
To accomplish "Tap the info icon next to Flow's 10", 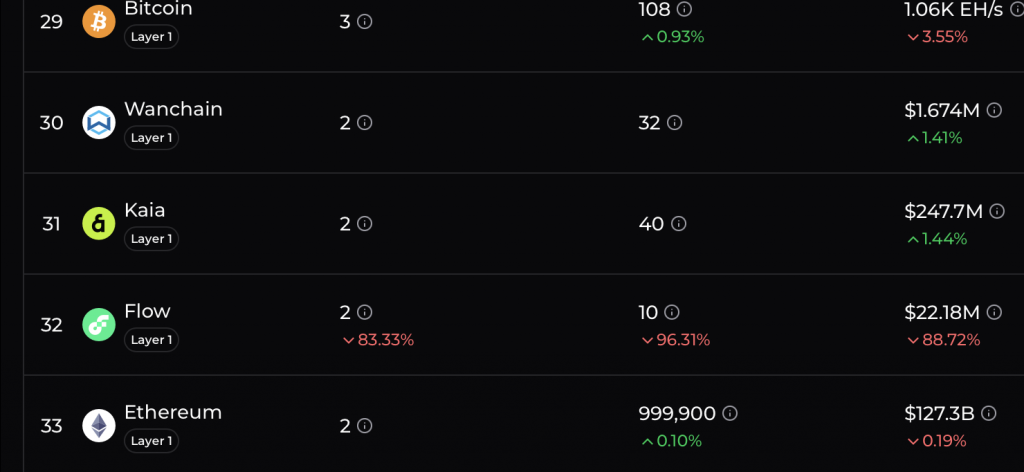I will coord(672,312).
